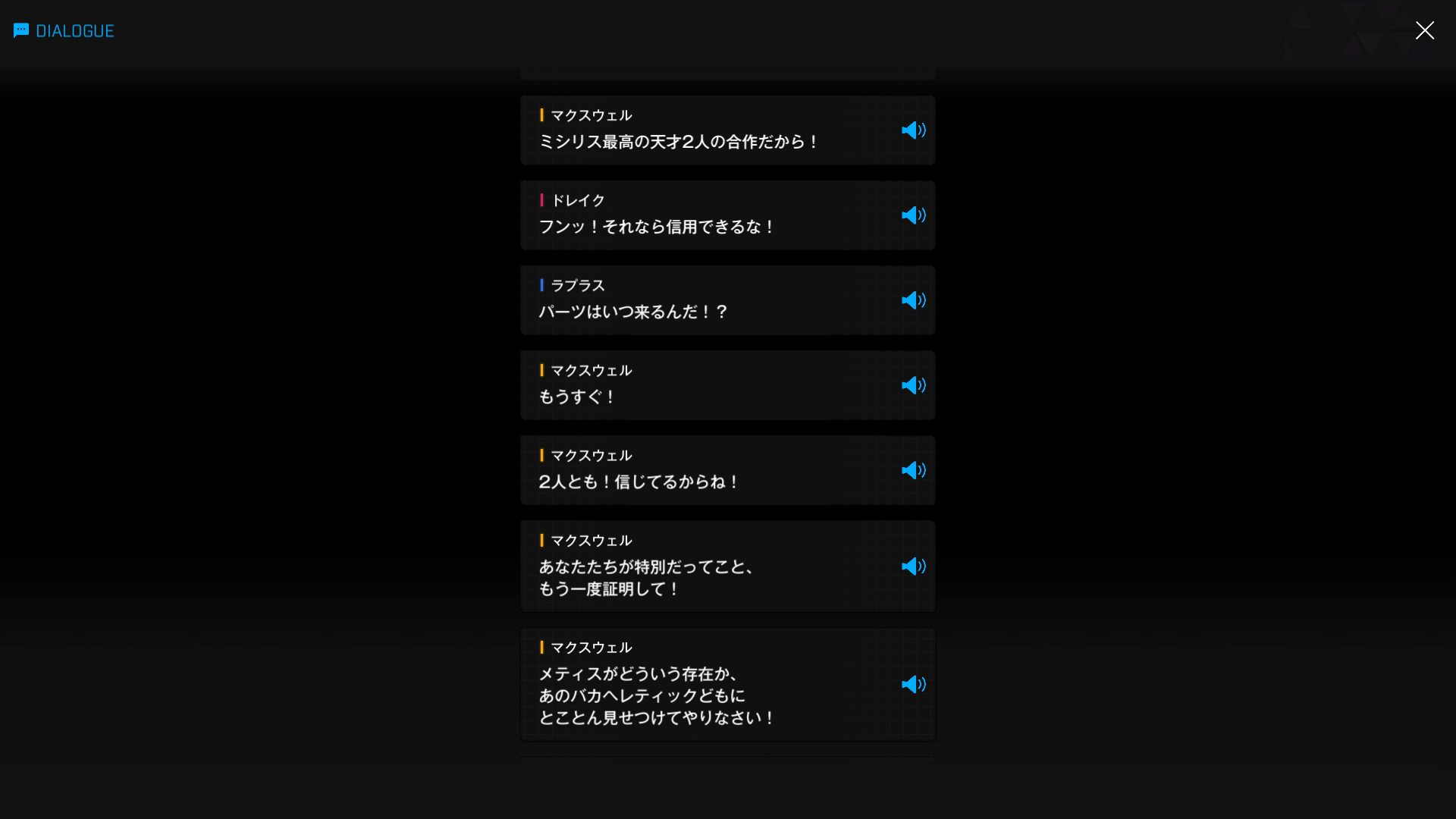Image resolution: width=1456 pixels, height=819 pixels.
Task: Play Drake's voice line "フンッ！それなら信用できるな！"
Action: 913,215
